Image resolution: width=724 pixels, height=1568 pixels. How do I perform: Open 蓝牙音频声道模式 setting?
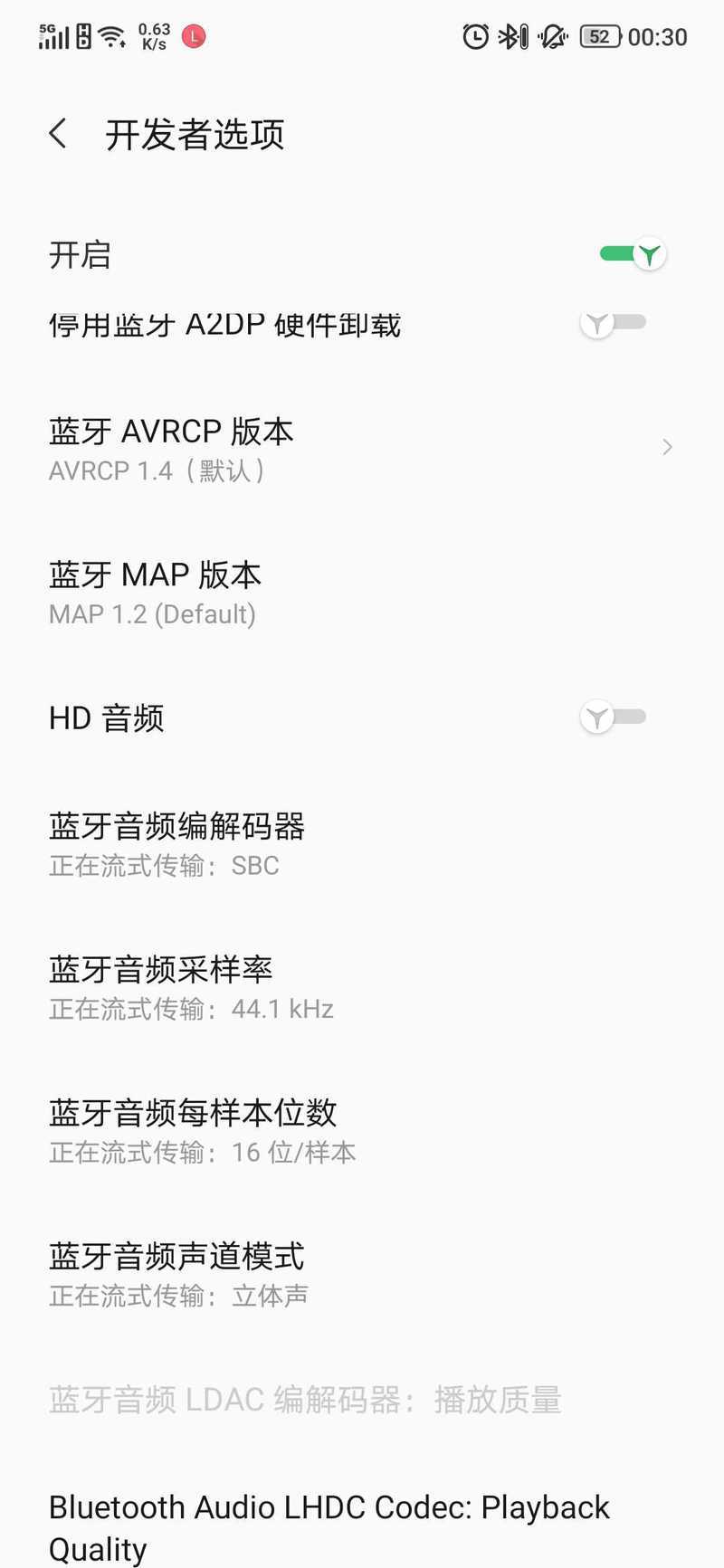[362, 1274]
